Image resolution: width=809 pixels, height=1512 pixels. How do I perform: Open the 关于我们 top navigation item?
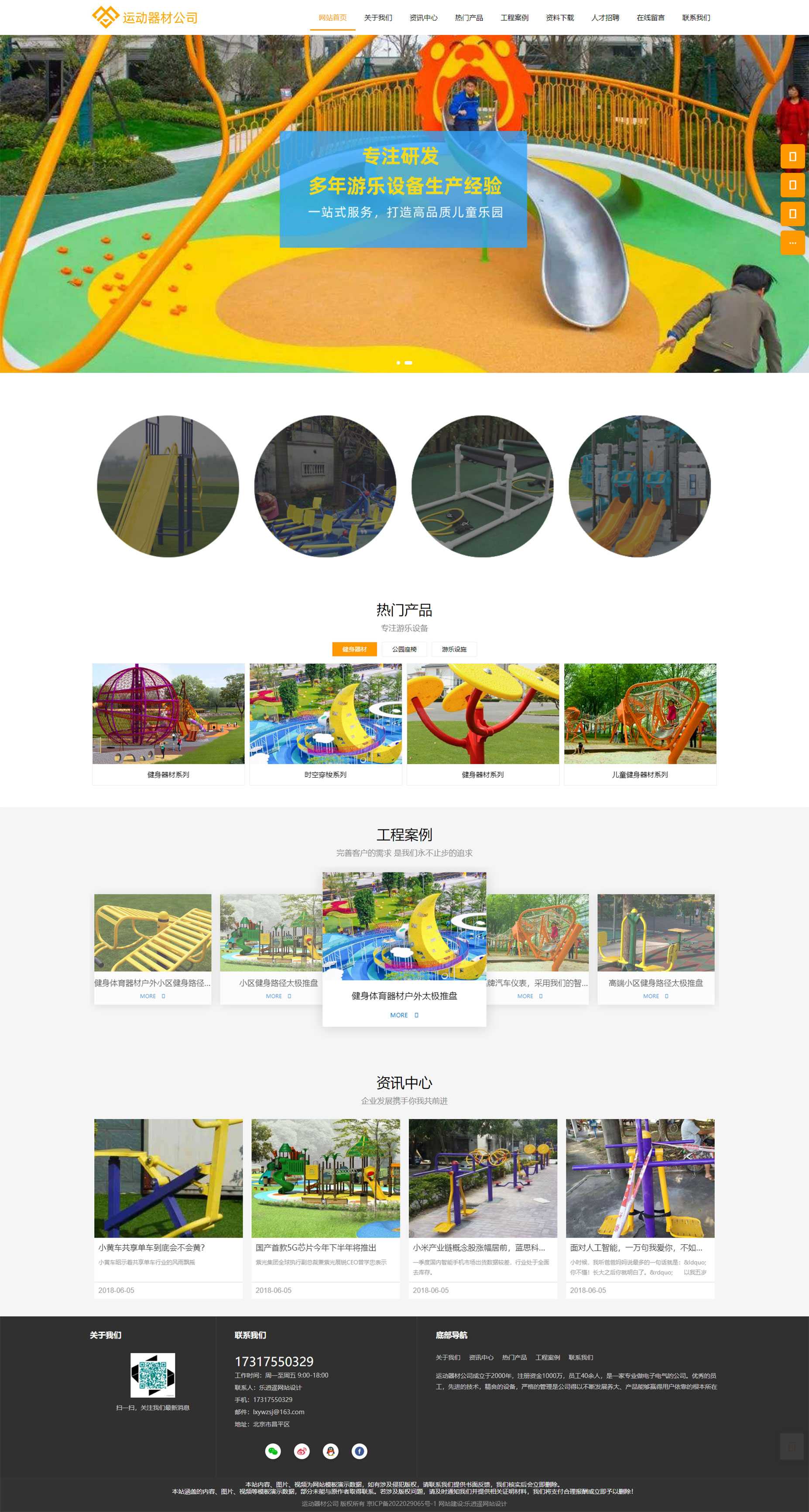pos(377,17)
